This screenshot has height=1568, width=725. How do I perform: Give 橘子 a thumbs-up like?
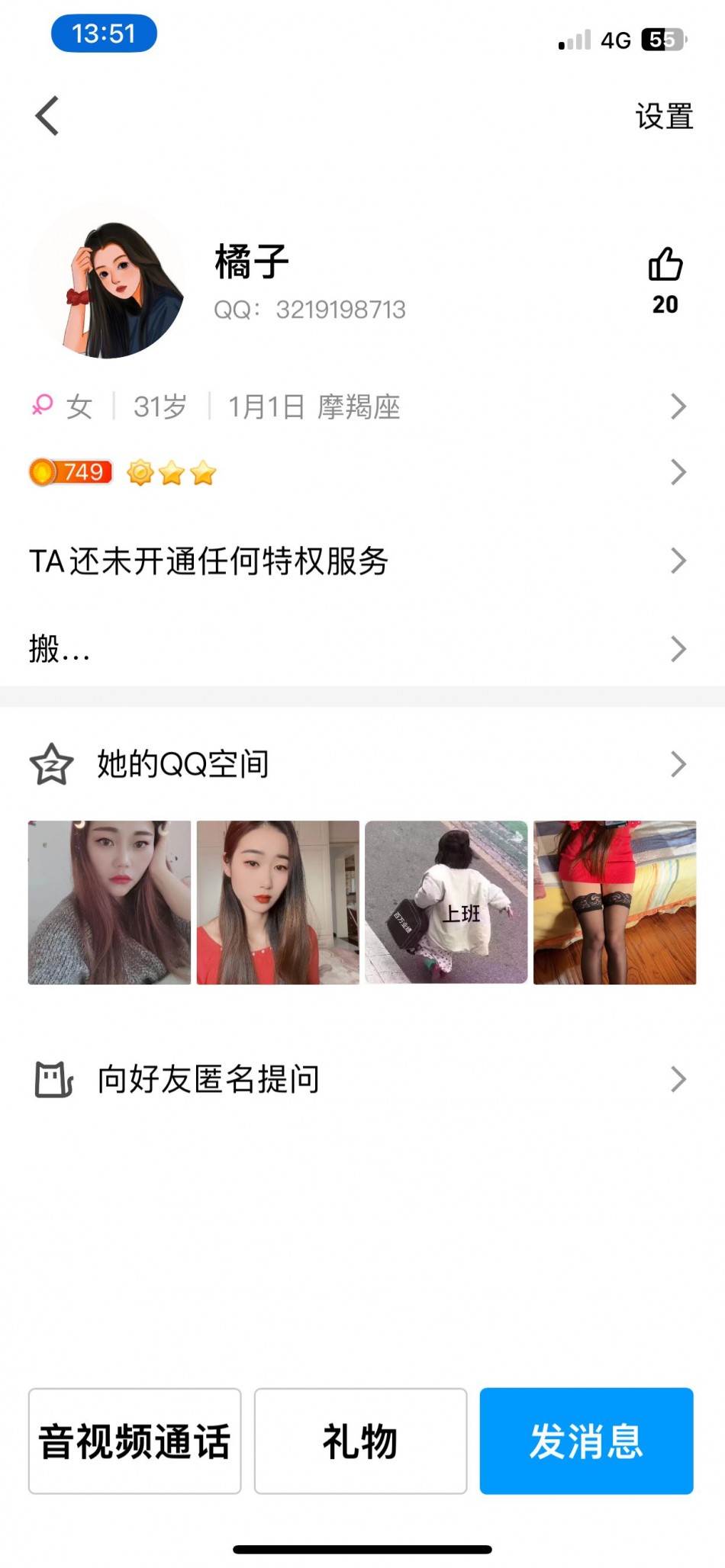(665, 265)
